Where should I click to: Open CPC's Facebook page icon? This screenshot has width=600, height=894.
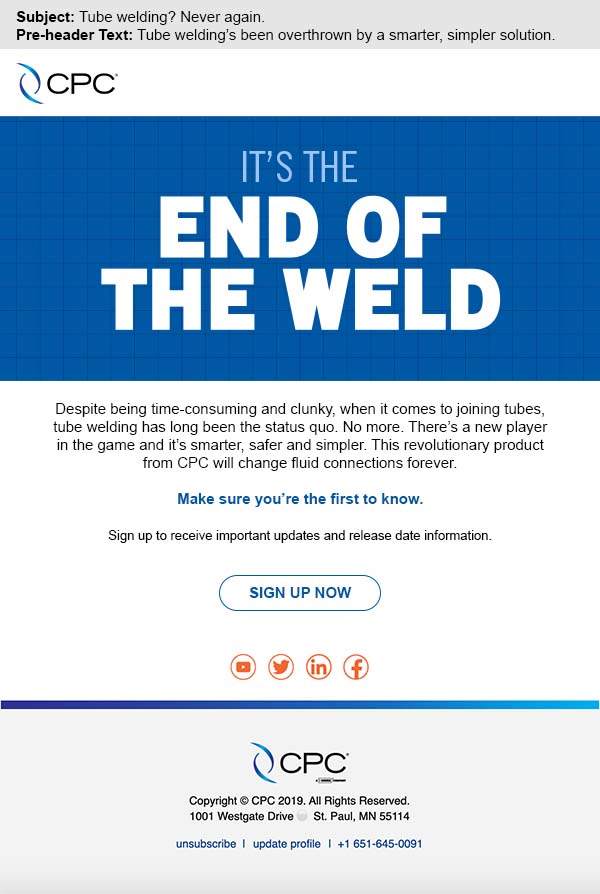click(x=356, y=667)
